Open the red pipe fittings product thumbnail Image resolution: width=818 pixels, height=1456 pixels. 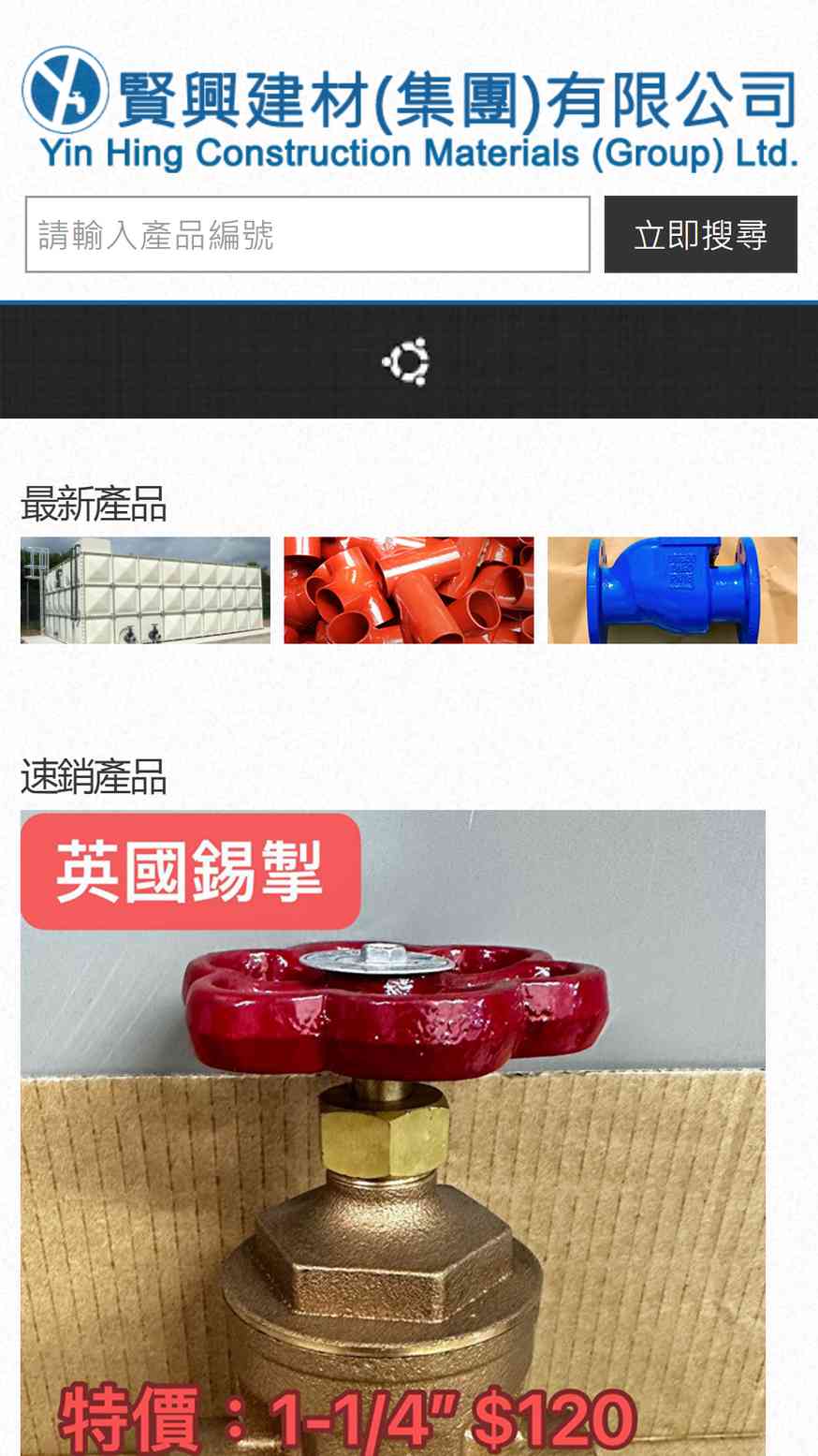[409, 590]
